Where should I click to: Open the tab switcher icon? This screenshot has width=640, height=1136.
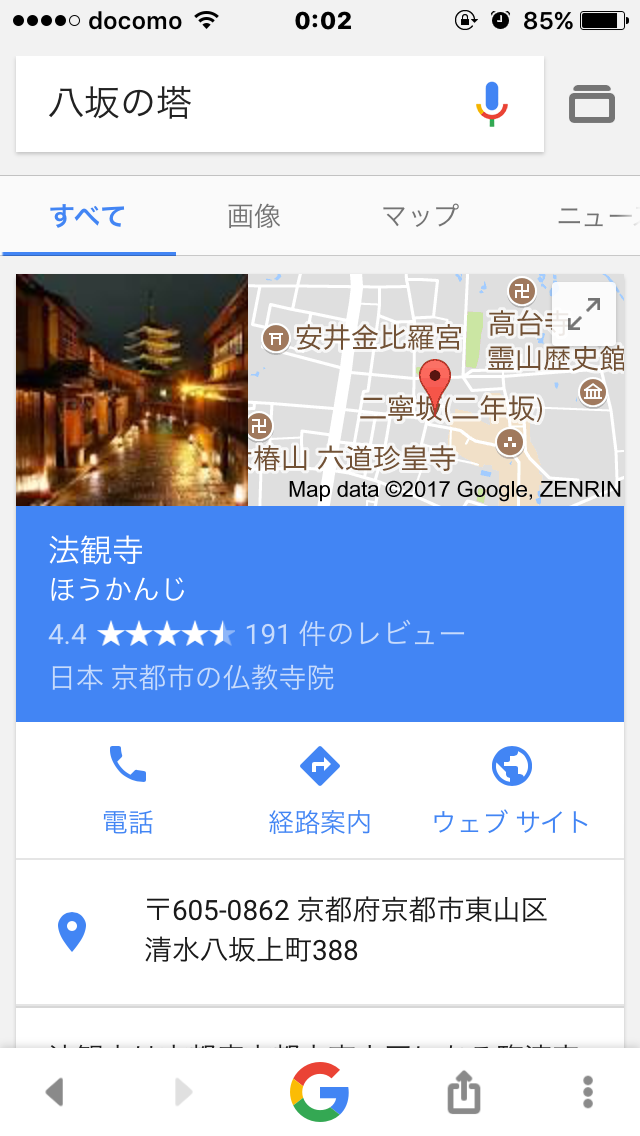pos(592,104)
